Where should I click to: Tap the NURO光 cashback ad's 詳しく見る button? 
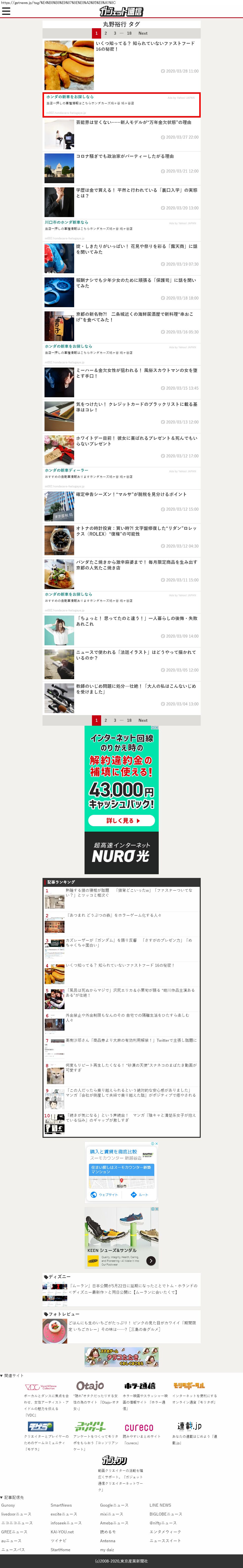122,821
